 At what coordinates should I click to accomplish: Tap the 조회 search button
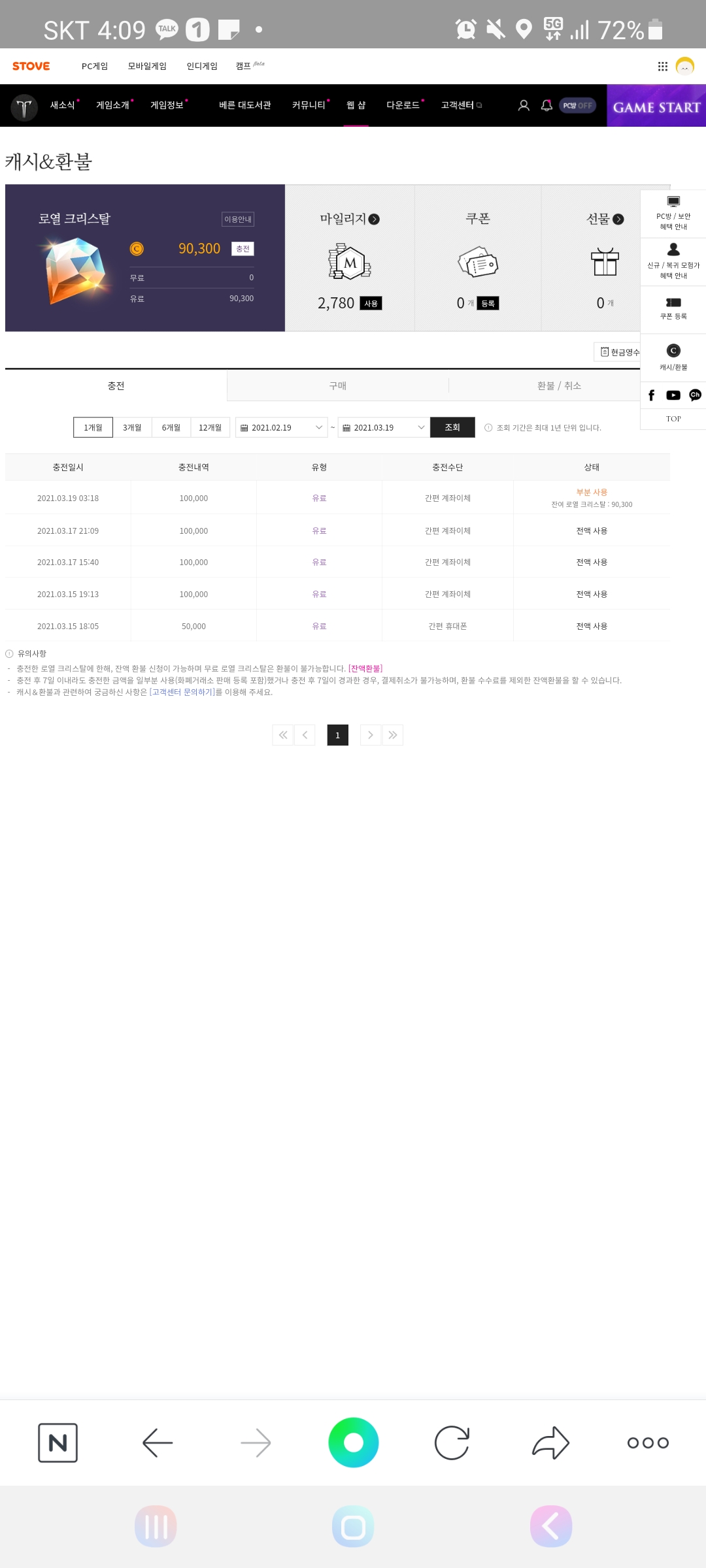452,427
